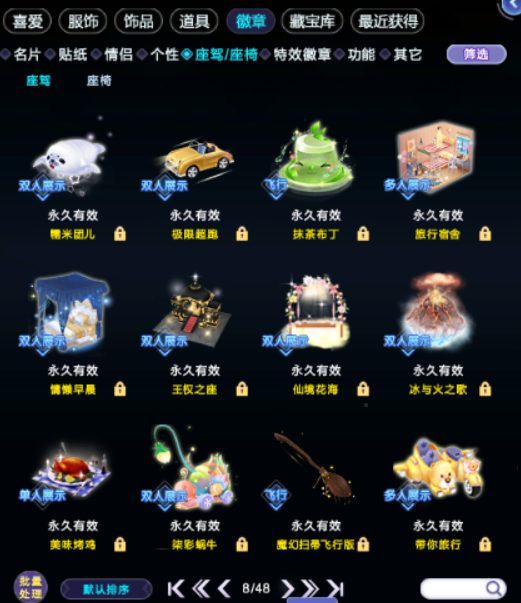Go to the next page arrow
The width and height of the screenshot is (521, 603).
coord(287,588)
